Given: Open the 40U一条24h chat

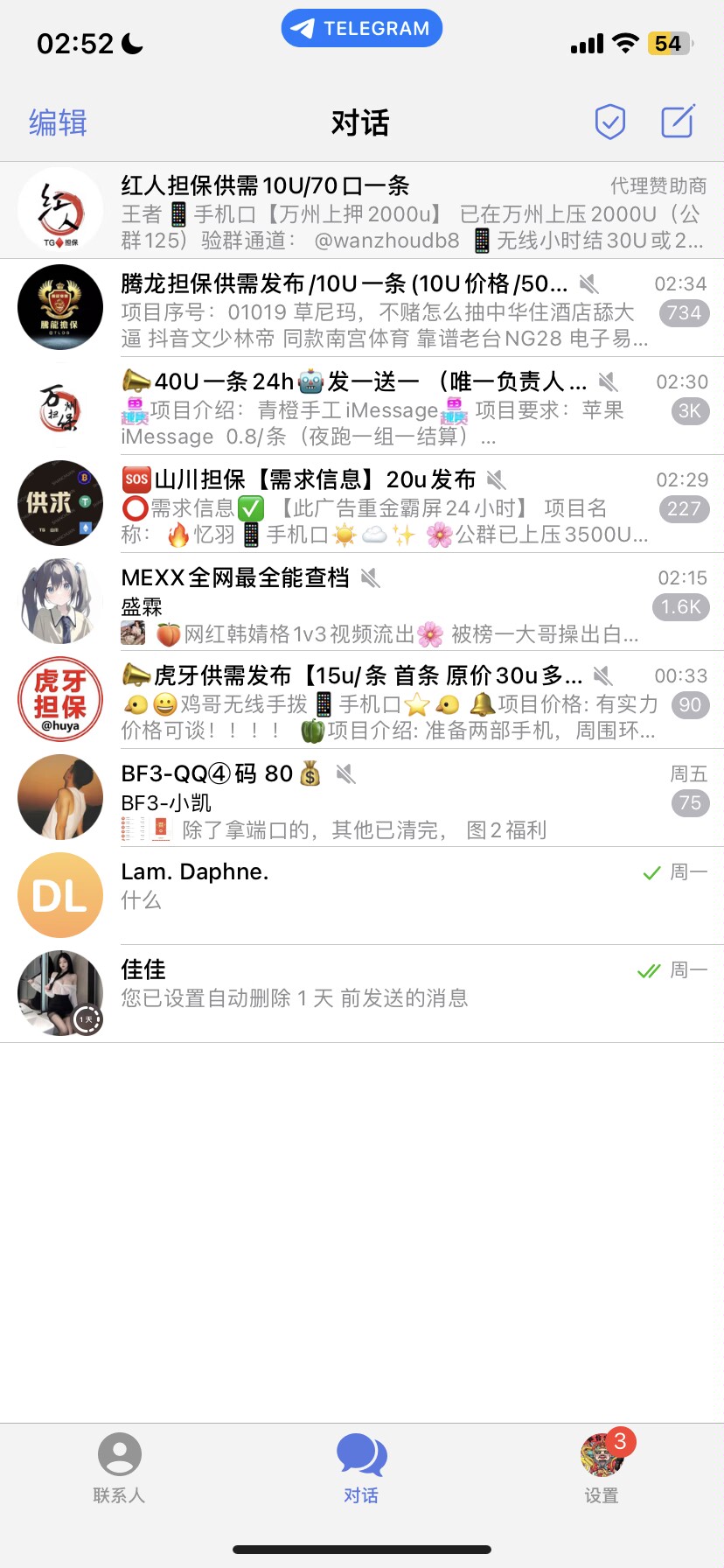Looking at the screenshot, I should 362,406.
